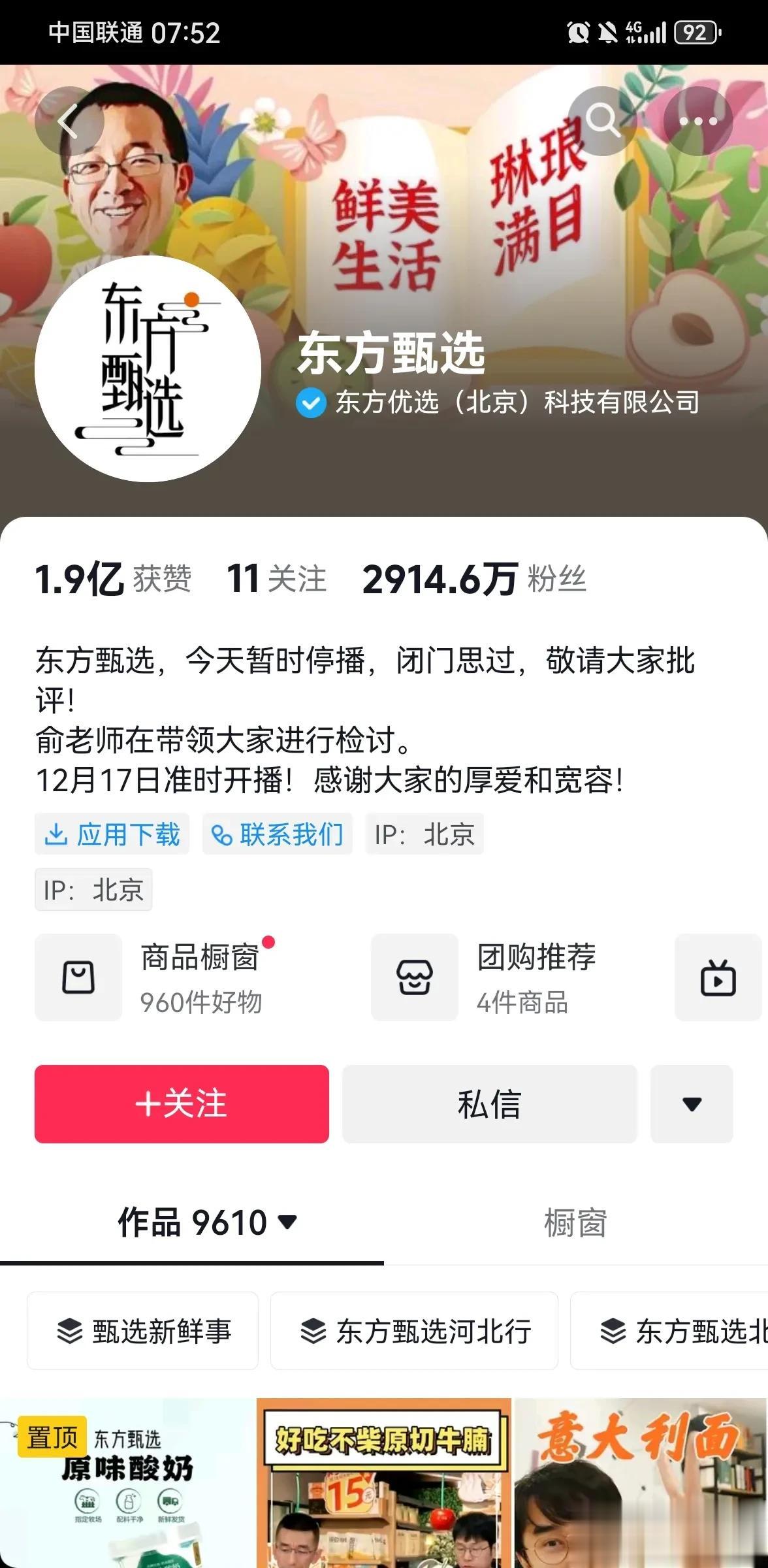Image resolution: width=768 pixels, height=1568 pixels.
Task: Tap the back arrow to leave profile
Action: (69, 121)
